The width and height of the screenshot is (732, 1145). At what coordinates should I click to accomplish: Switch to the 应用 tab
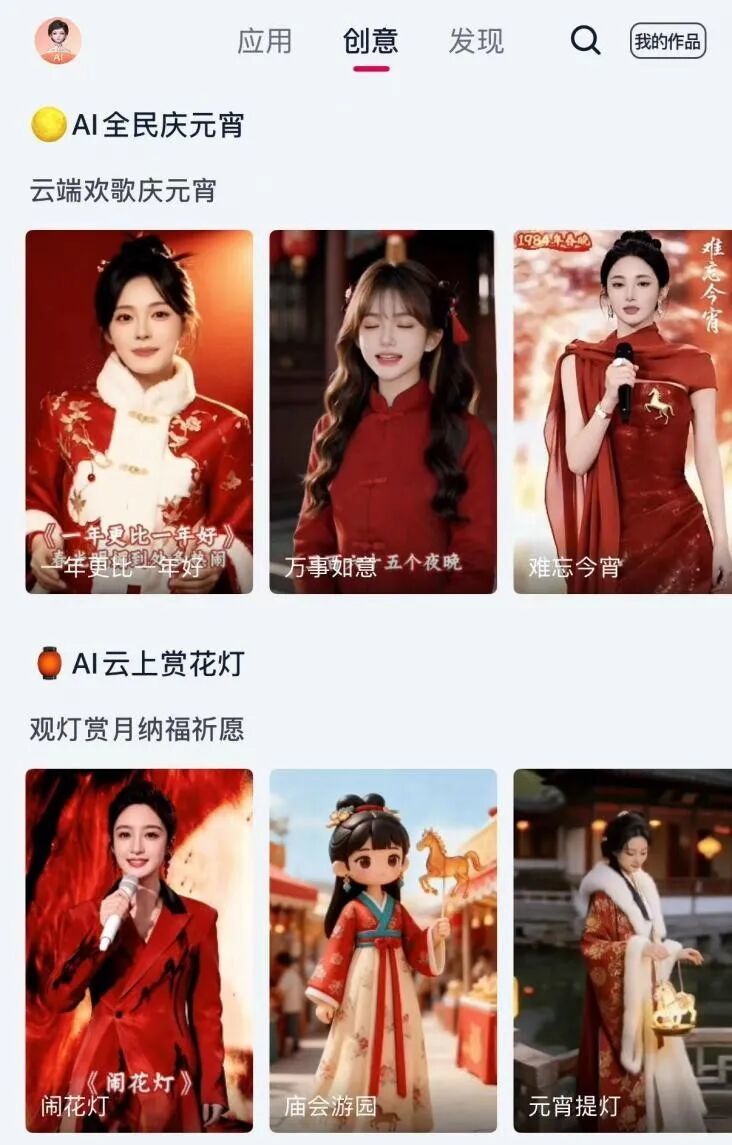click(x=265, y=41)
